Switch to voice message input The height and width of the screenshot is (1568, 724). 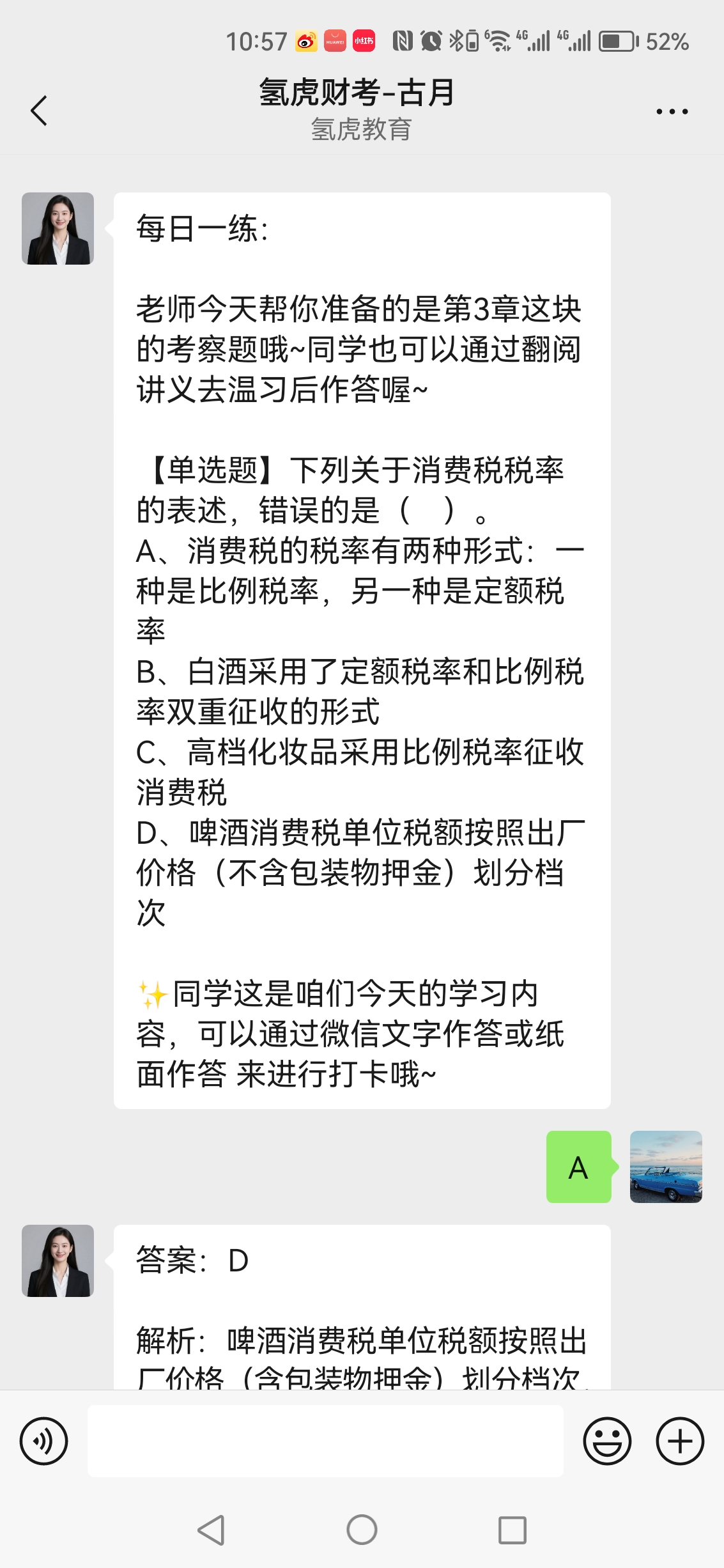click(43, 1441)
